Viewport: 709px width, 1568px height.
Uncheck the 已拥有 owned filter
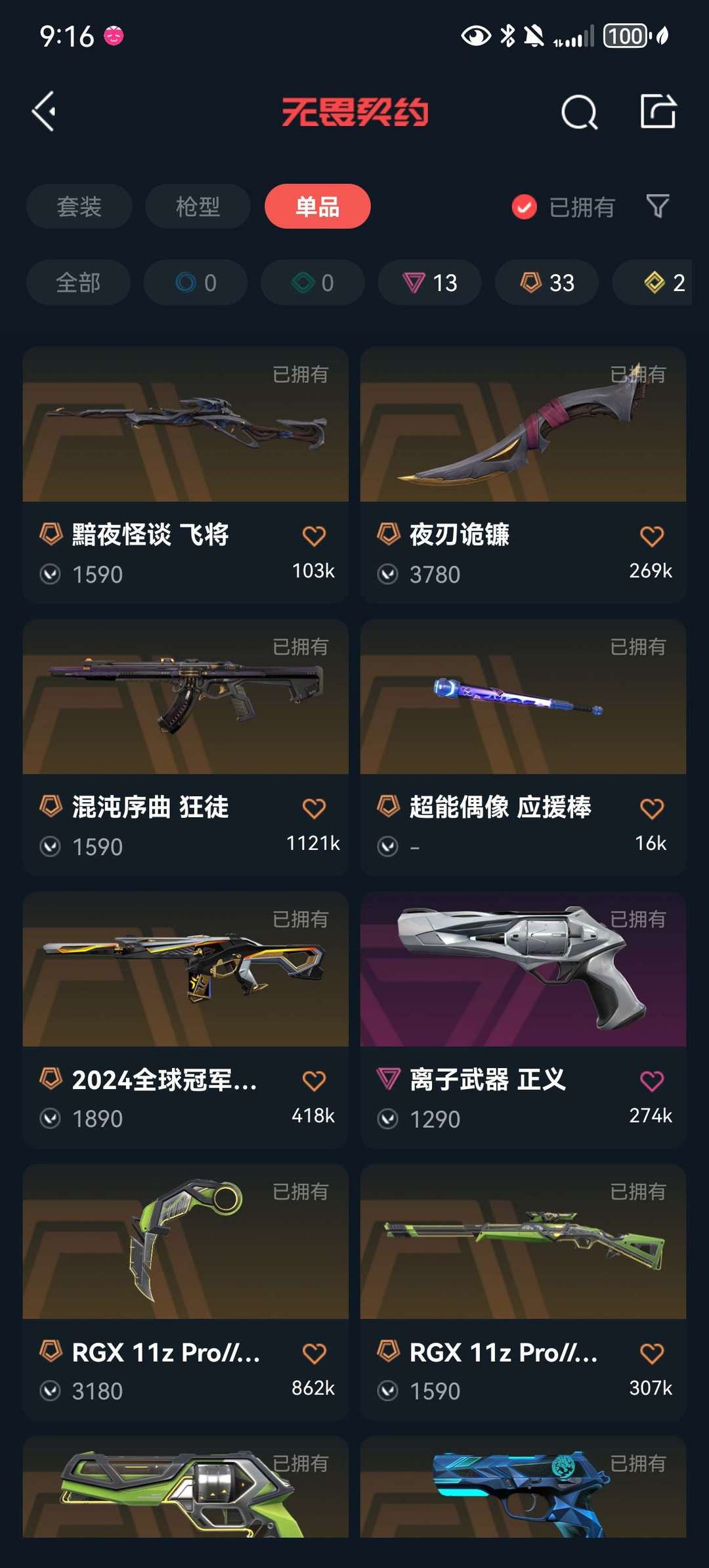[x=563, y=207]
